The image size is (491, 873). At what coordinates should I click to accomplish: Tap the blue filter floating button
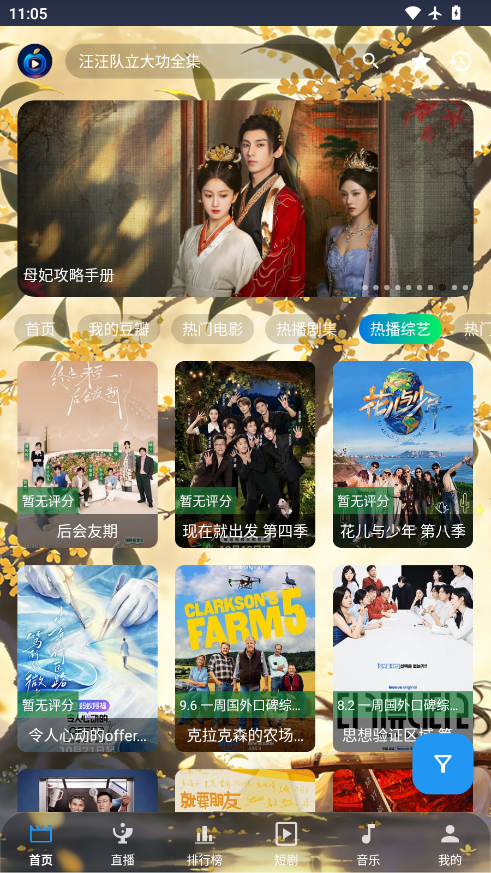tap(443, 763)
